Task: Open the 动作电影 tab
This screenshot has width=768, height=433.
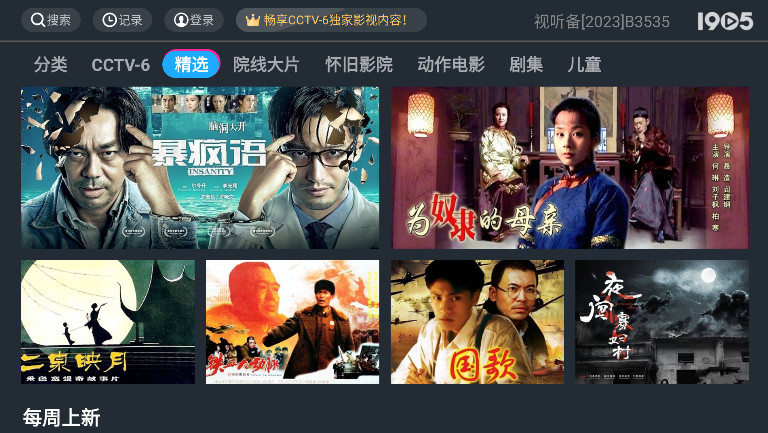Action: (x=450, y=65)
